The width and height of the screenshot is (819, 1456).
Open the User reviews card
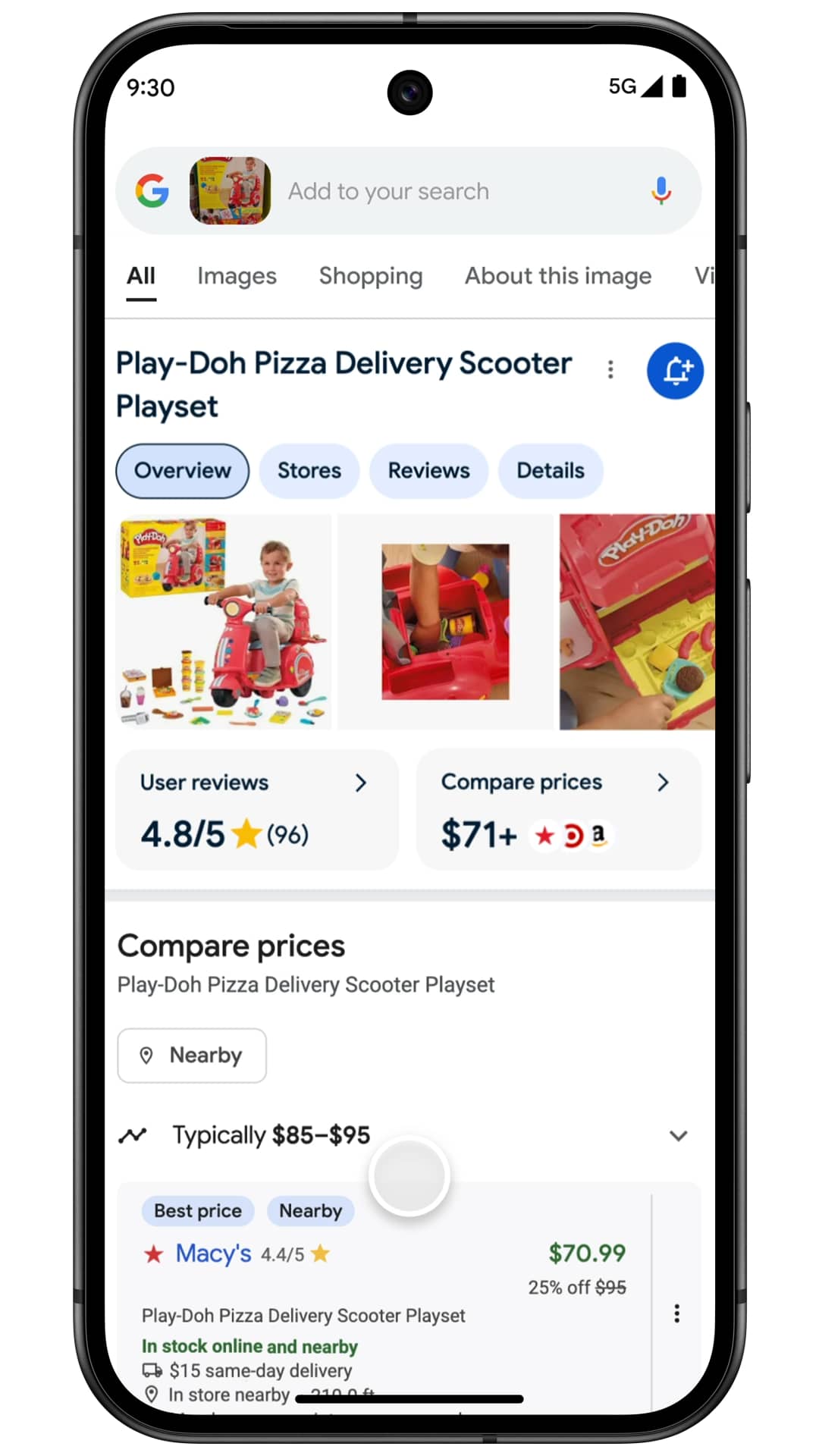tap(256, 810)
